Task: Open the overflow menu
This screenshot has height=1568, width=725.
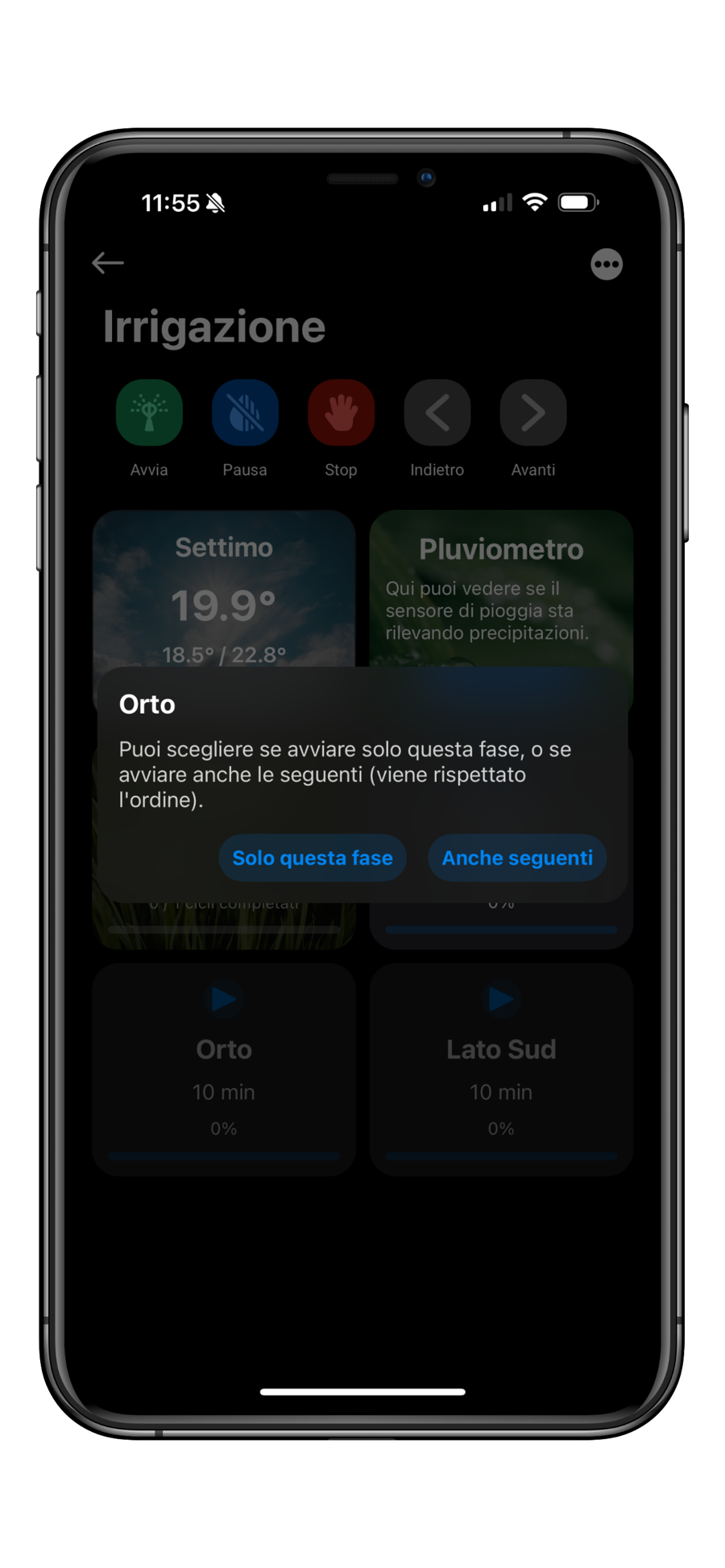Action: (607, 264)
